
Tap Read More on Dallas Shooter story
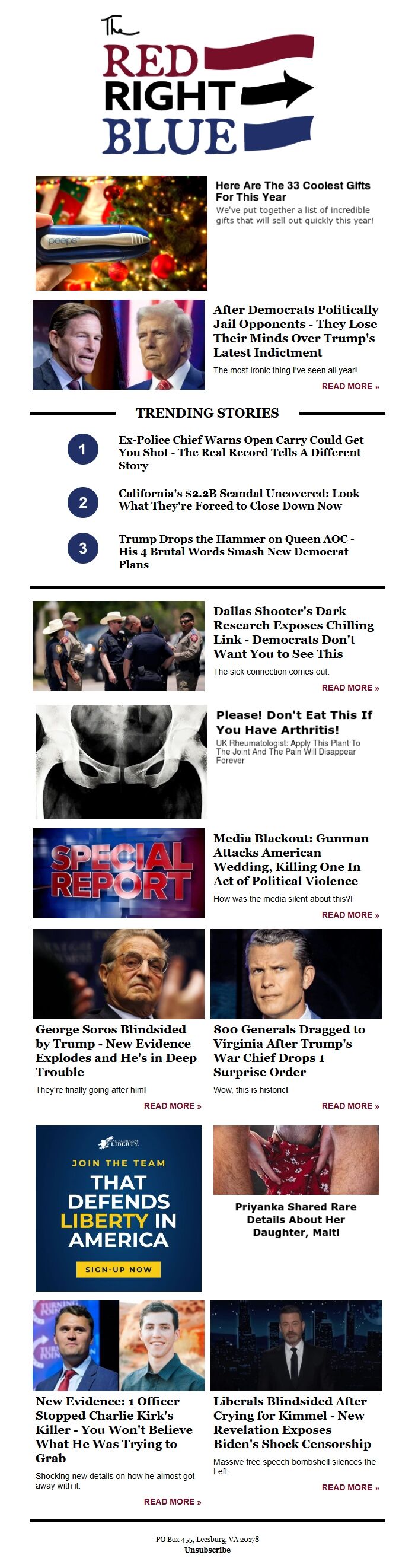pyautogui.click(x=350, y=688)
